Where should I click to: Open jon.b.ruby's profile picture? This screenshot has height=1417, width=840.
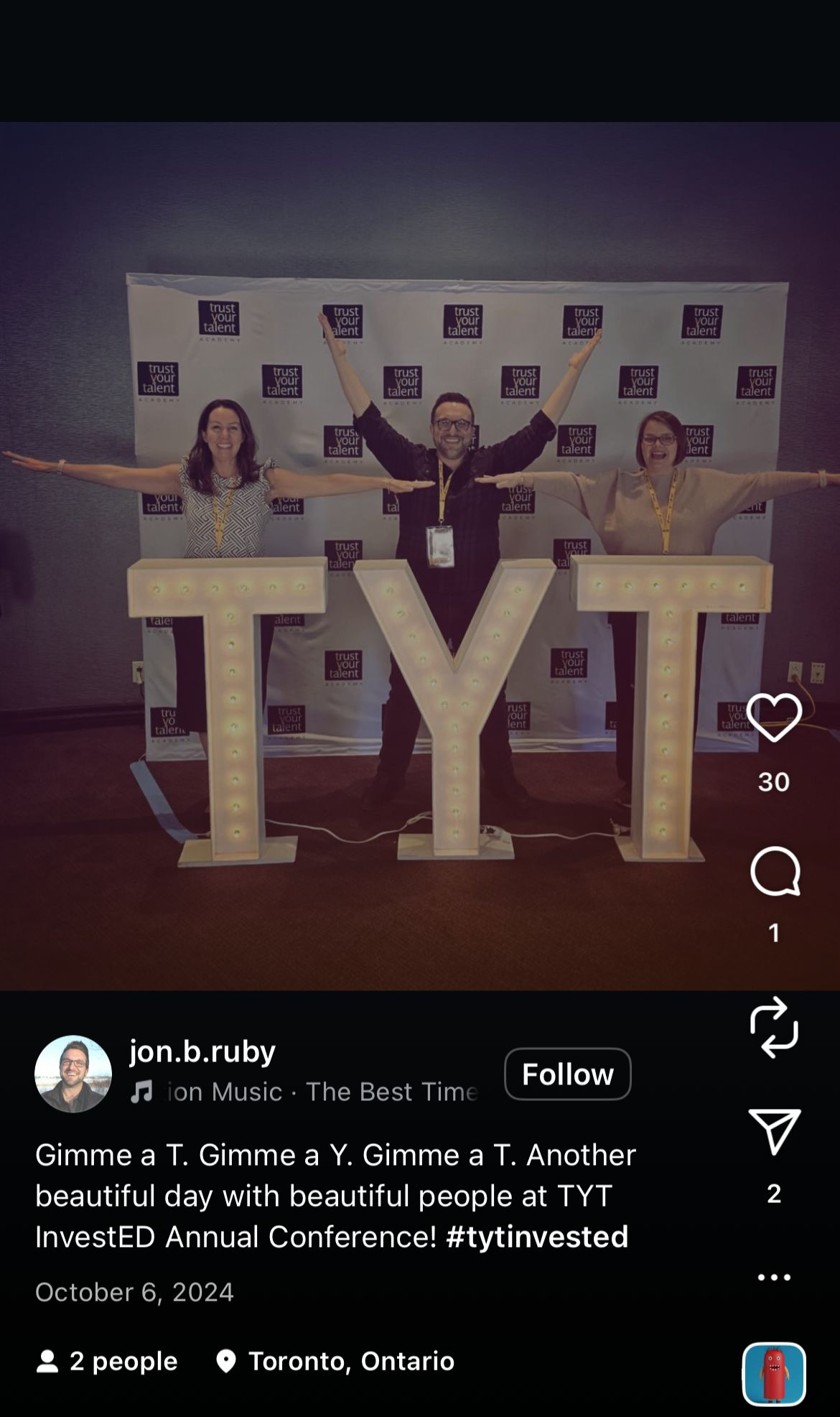[x=73, y=1074]
